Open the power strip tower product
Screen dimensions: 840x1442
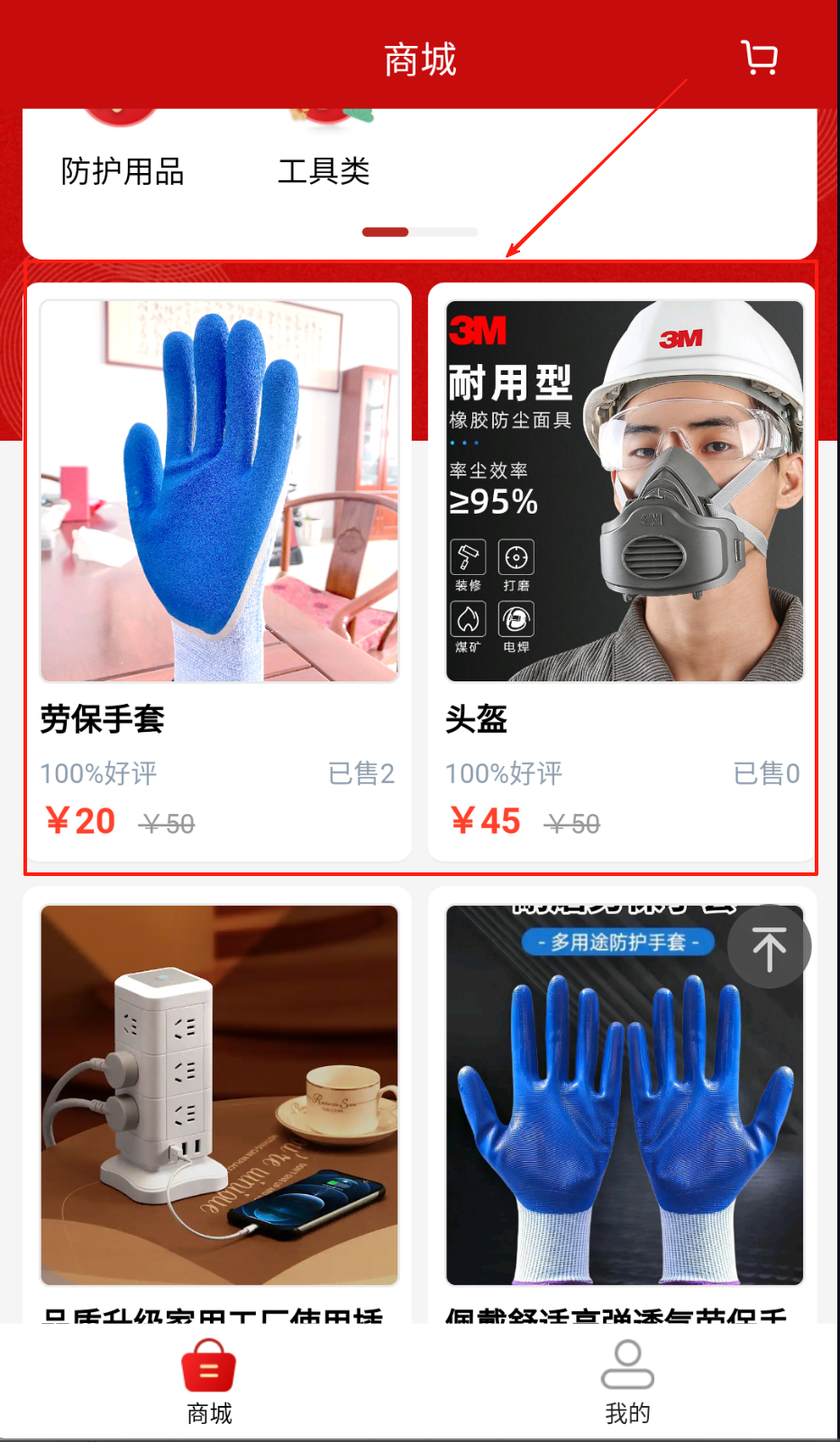(219, 1095)
